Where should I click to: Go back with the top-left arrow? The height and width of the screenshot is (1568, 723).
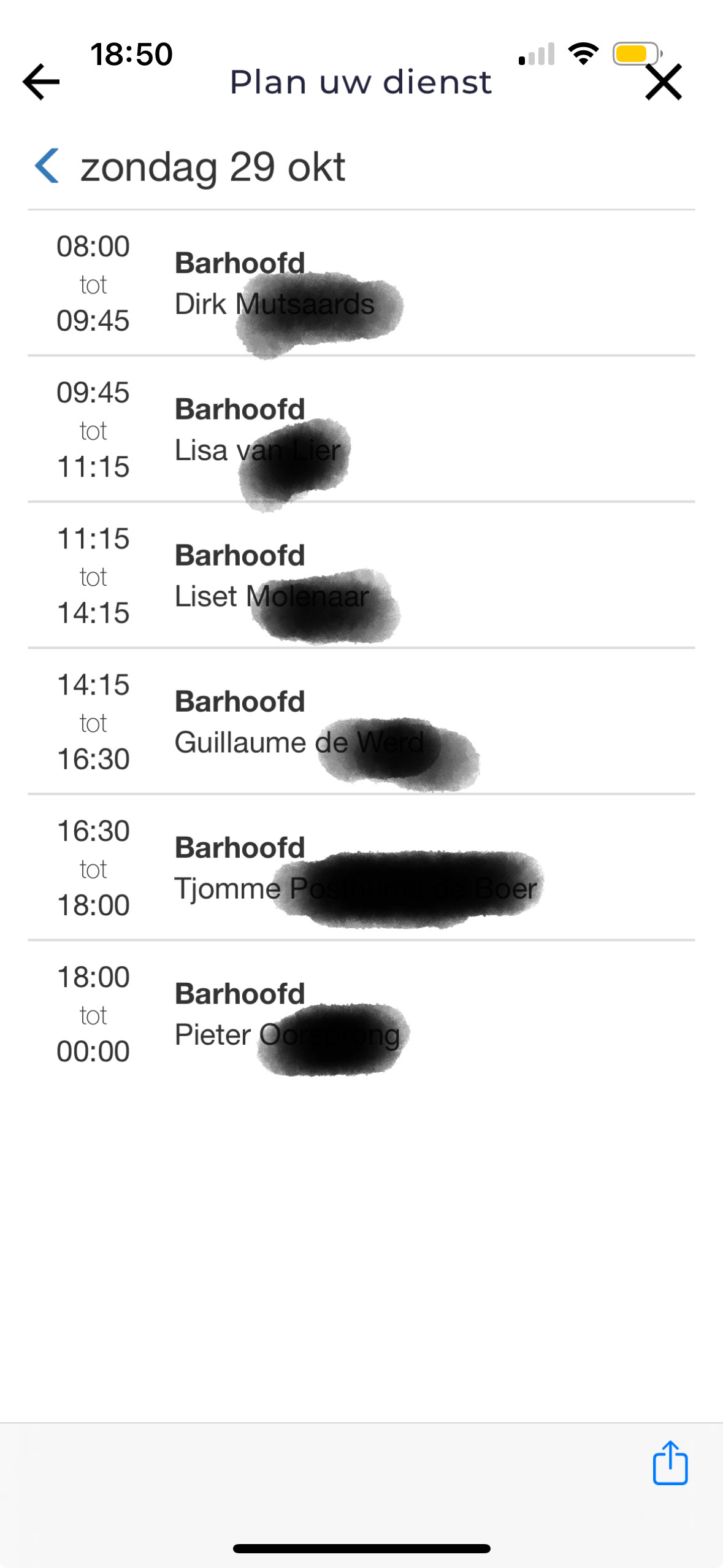pos(41,82)
